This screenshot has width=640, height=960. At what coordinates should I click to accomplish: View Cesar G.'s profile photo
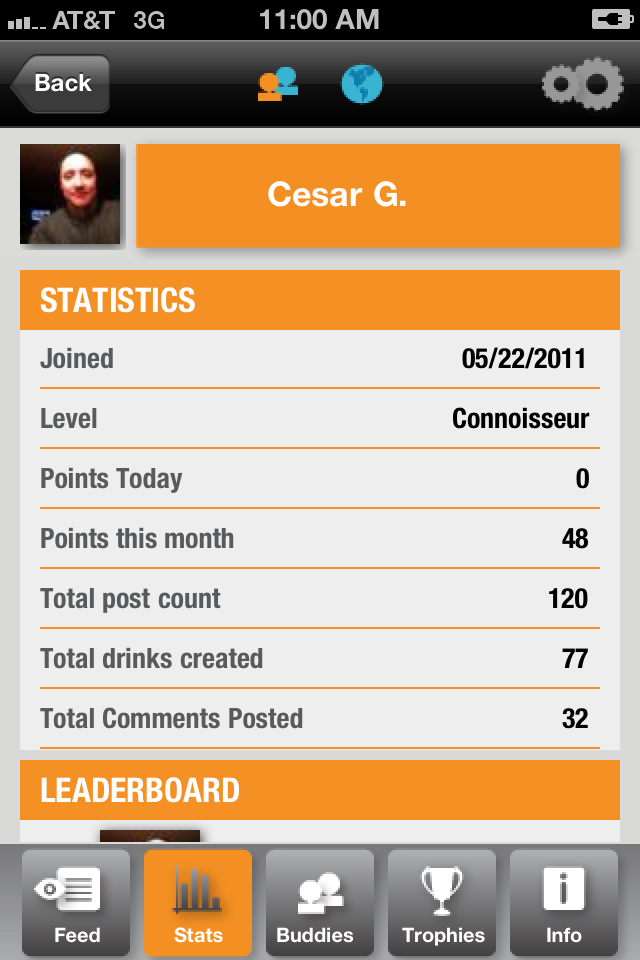pos(70,194)
